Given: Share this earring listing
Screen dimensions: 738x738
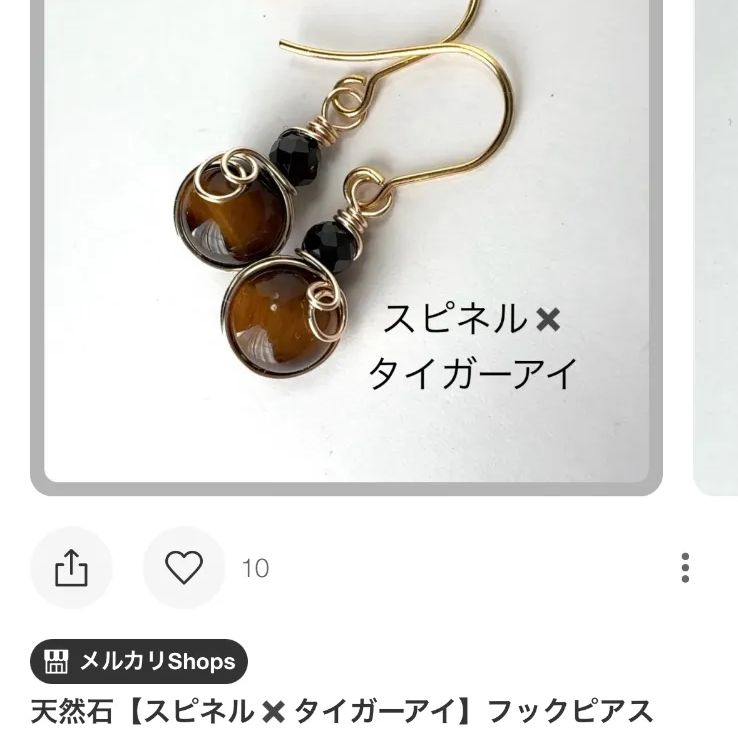Looking at the screenshot, I should (x=71, y=568).
